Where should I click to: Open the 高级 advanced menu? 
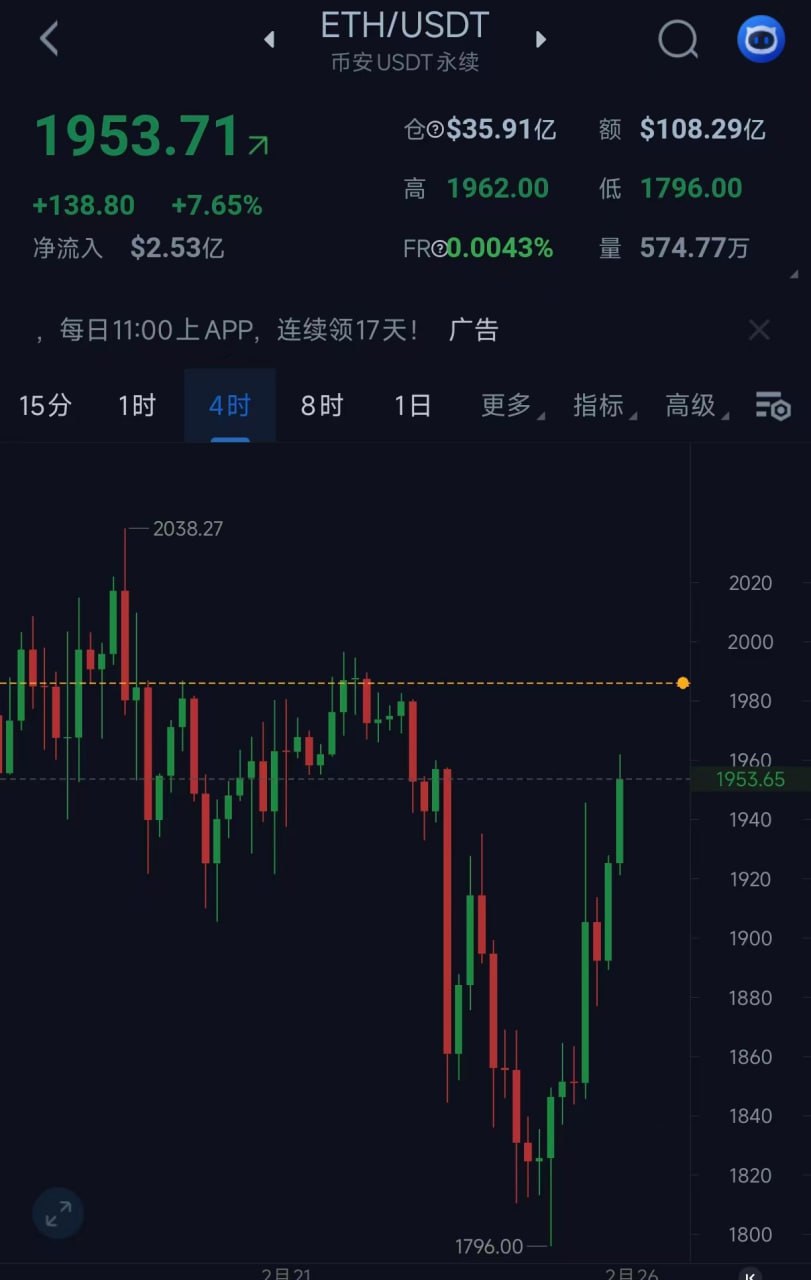click(x=692, y=406)
